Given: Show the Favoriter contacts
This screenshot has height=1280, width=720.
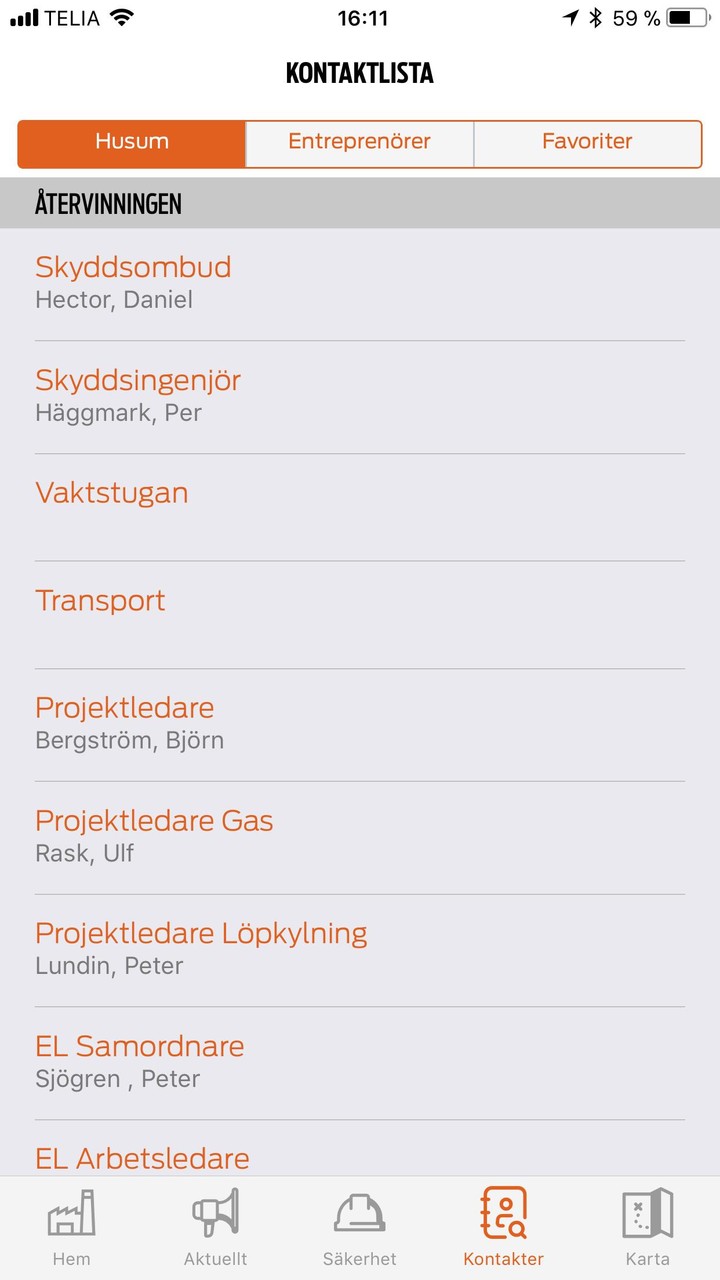Looking at the screenshot, I should [587, 142].
